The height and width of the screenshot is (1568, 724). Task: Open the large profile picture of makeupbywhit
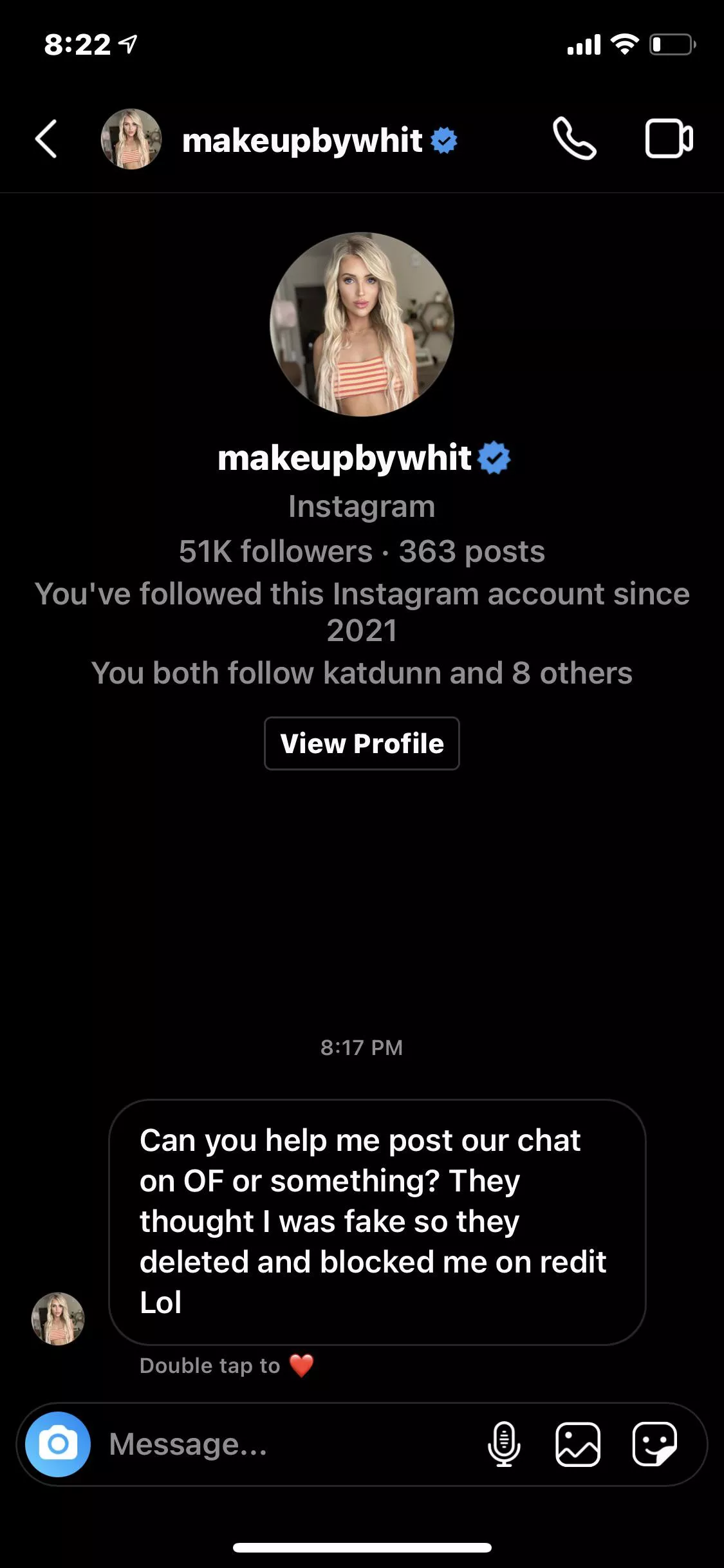click(362, 324)
